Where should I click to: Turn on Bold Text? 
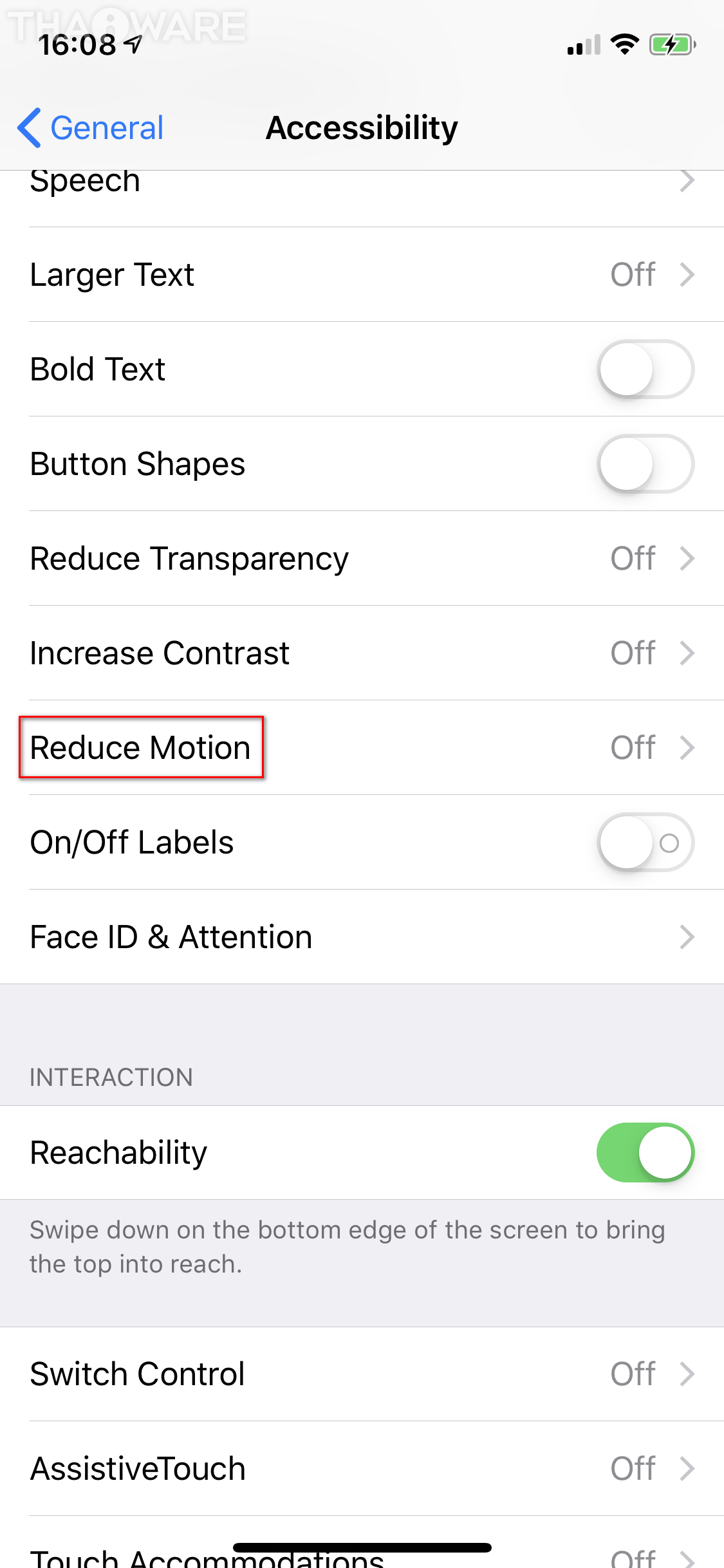click(x=645, y=369)
